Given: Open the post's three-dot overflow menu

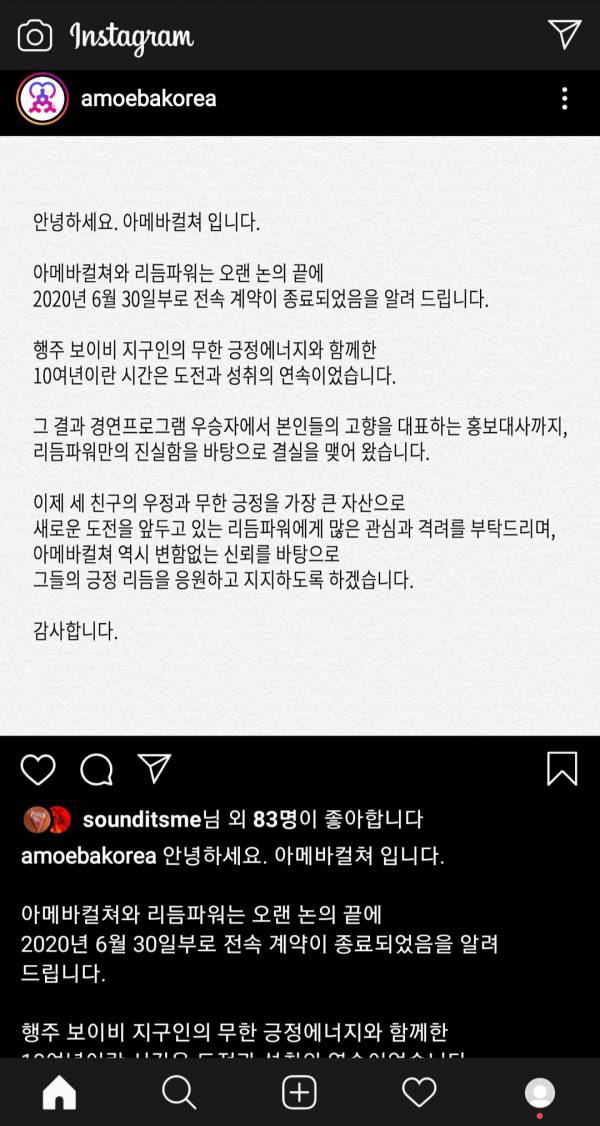Looking at the screenshot, I should 565,98.
